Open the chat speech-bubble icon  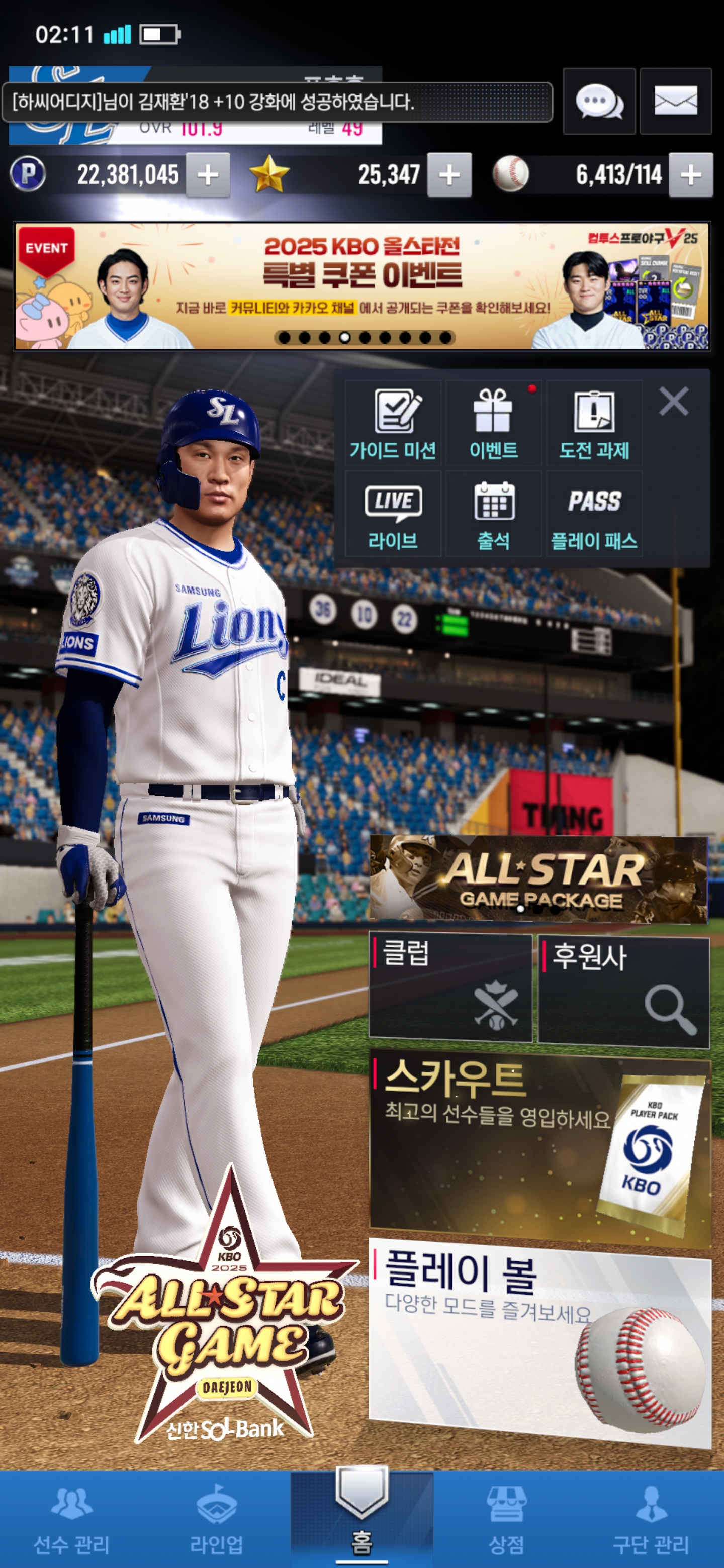click(x=599, y=101)
